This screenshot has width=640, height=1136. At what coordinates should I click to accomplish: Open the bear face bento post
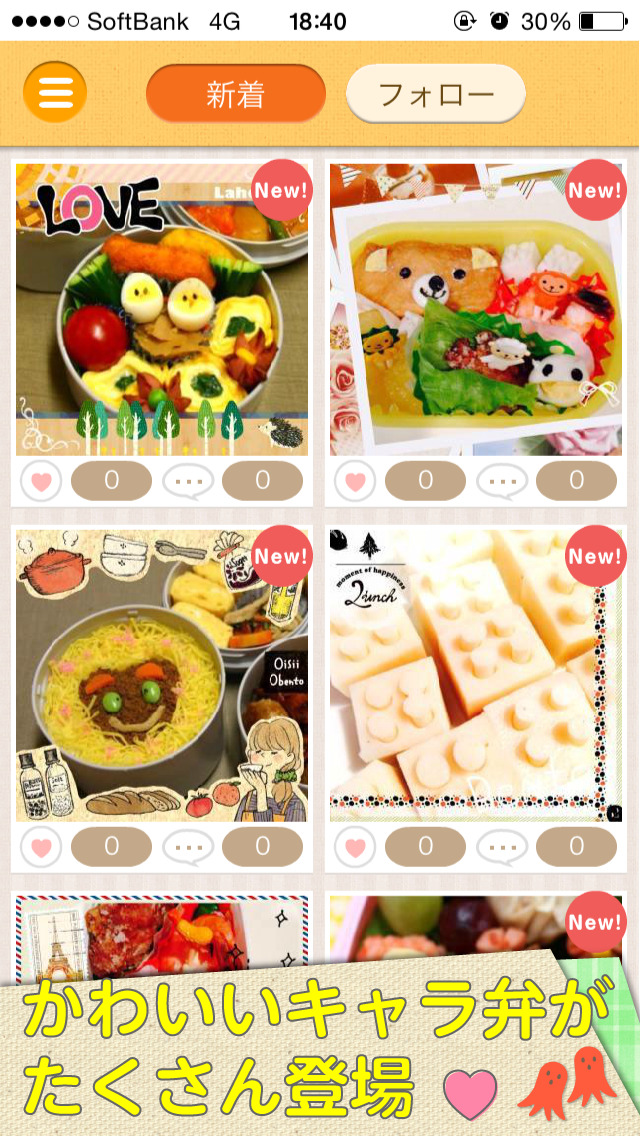476,310
